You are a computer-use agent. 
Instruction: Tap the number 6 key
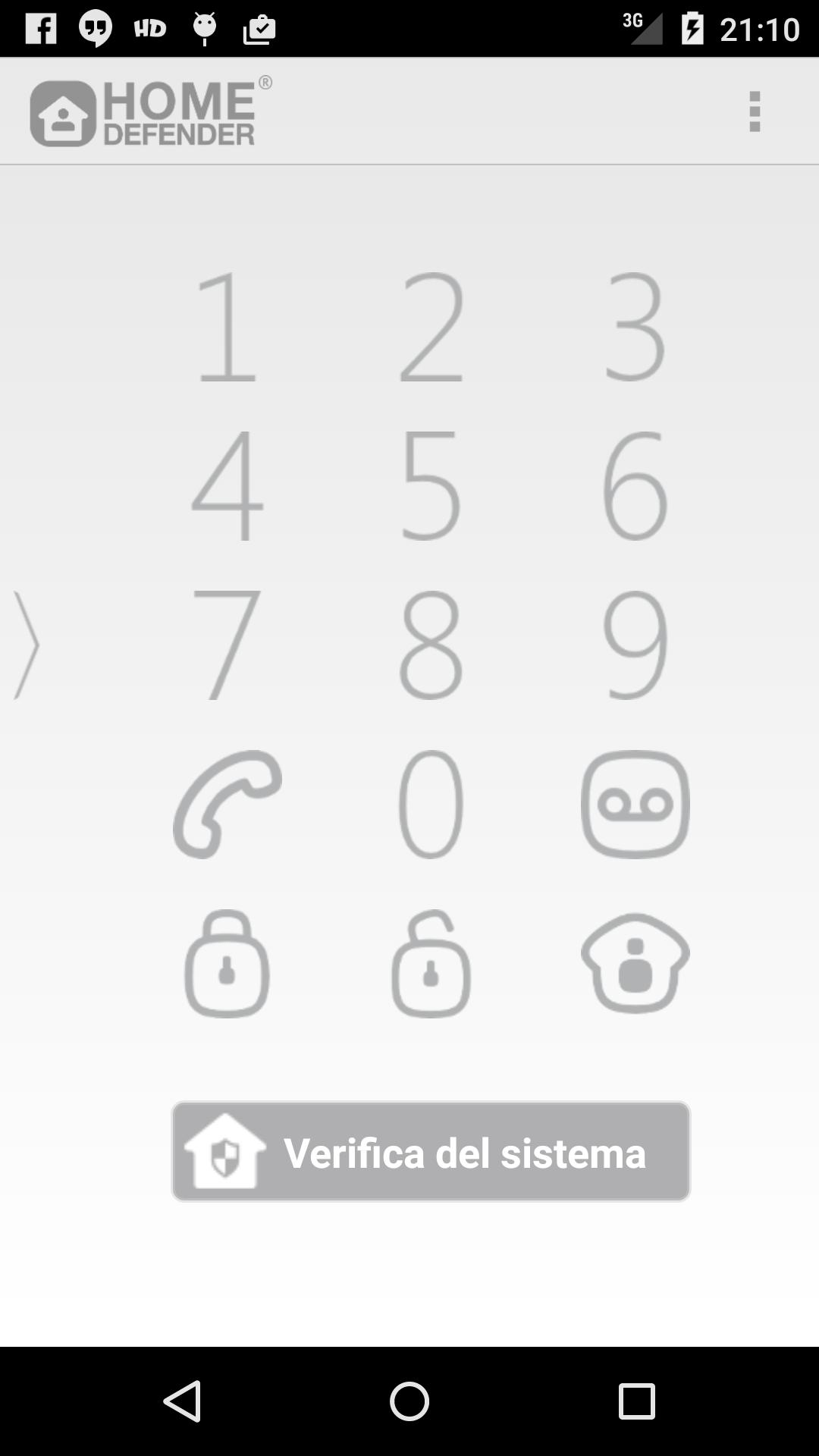click(635, 485)
